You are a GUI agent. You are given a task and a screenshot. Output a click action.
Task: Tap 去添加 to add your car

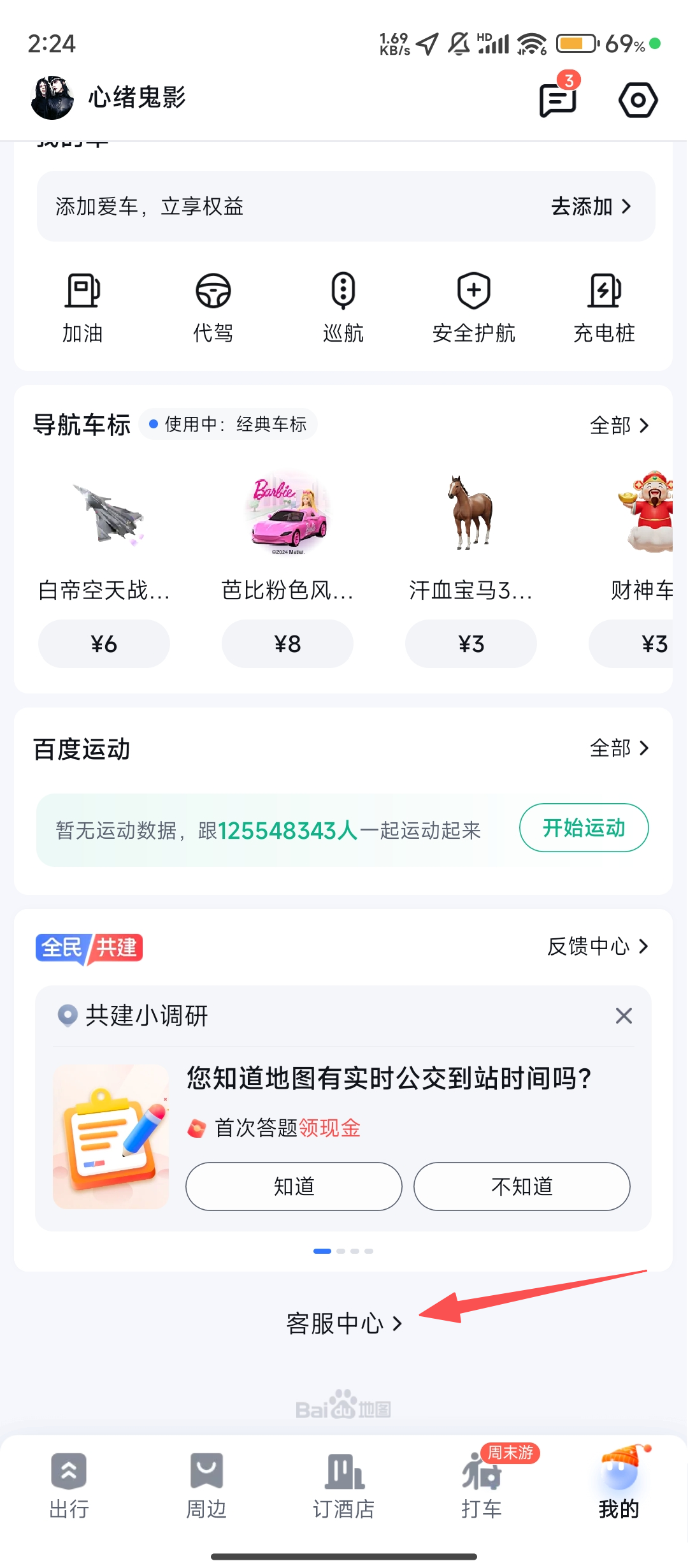point(591,207)
